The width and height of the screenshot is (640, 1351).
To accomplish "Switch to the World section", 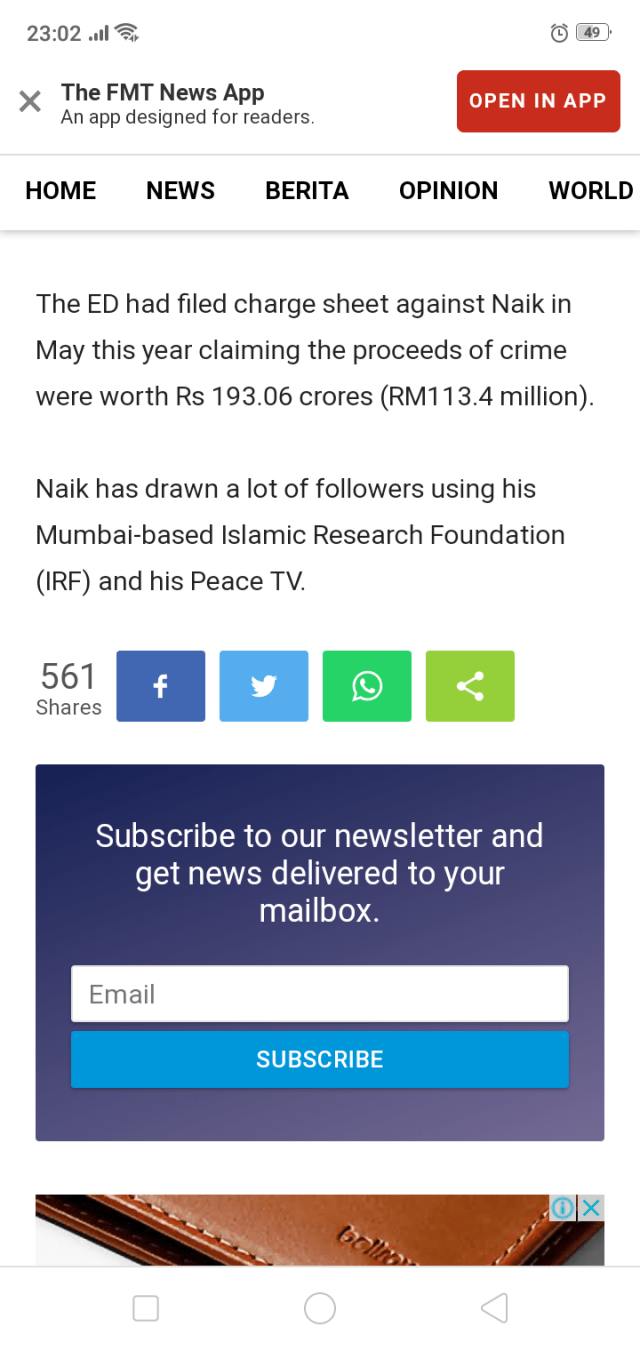I will [590, 191].
